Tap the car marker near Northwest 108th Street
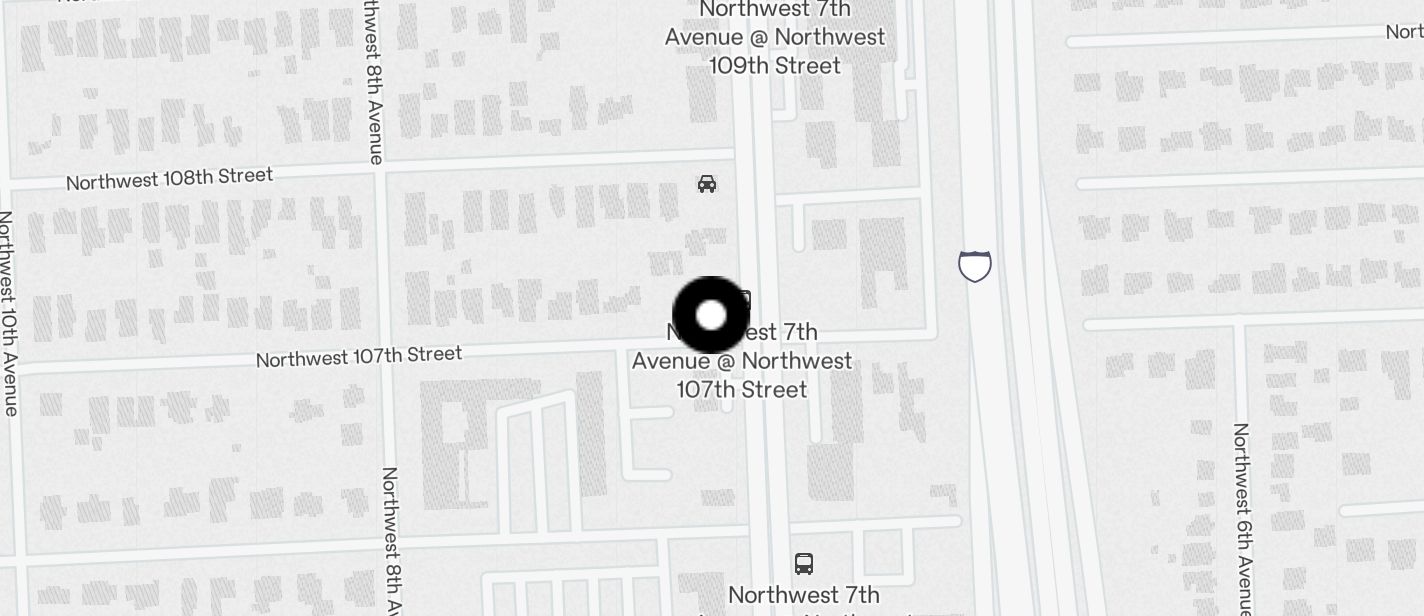This screenshot has width=1424, height=616. coord(707,184)
